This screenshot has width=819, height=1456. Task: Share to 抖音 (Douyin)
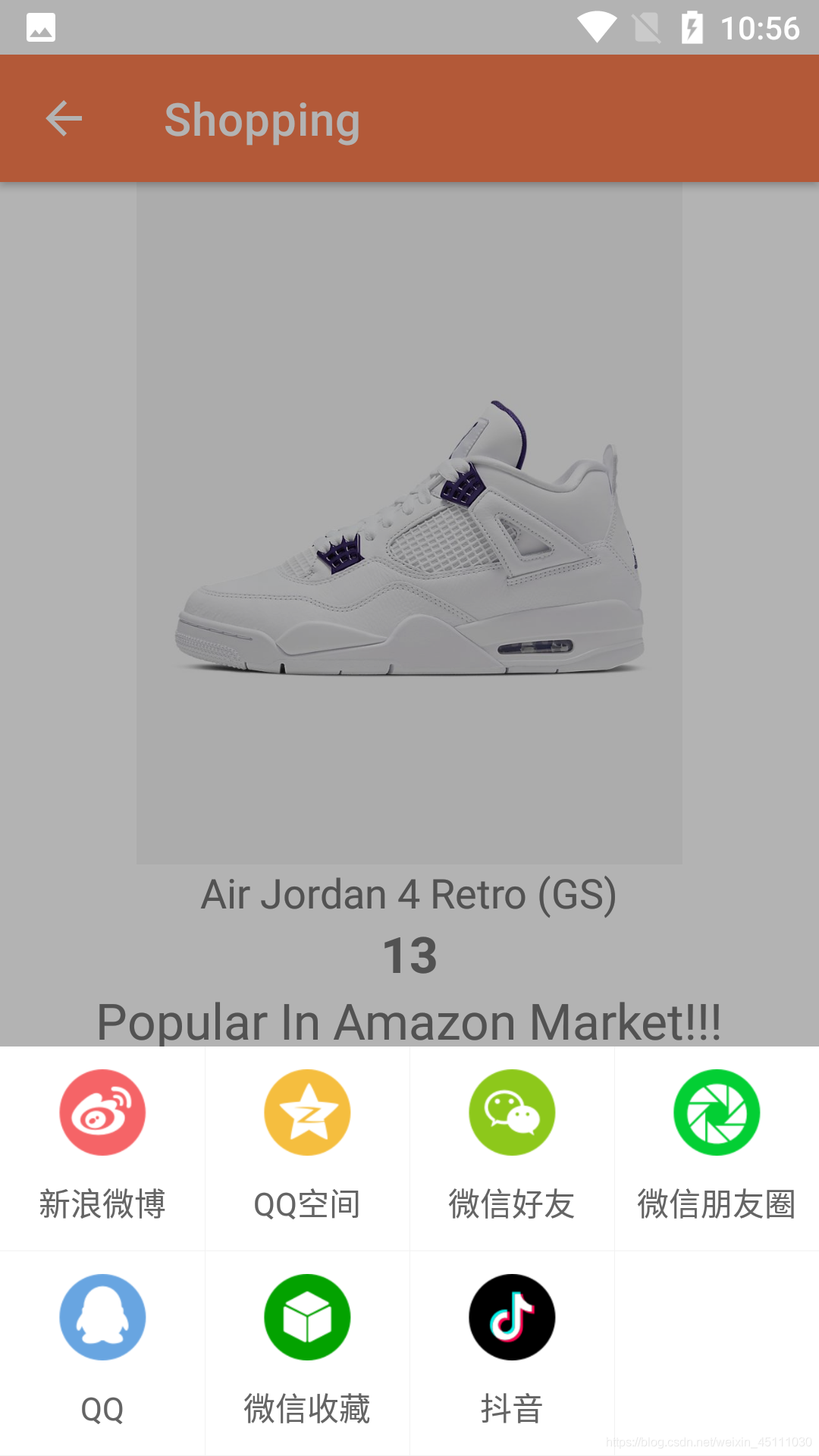point(512,1317)
